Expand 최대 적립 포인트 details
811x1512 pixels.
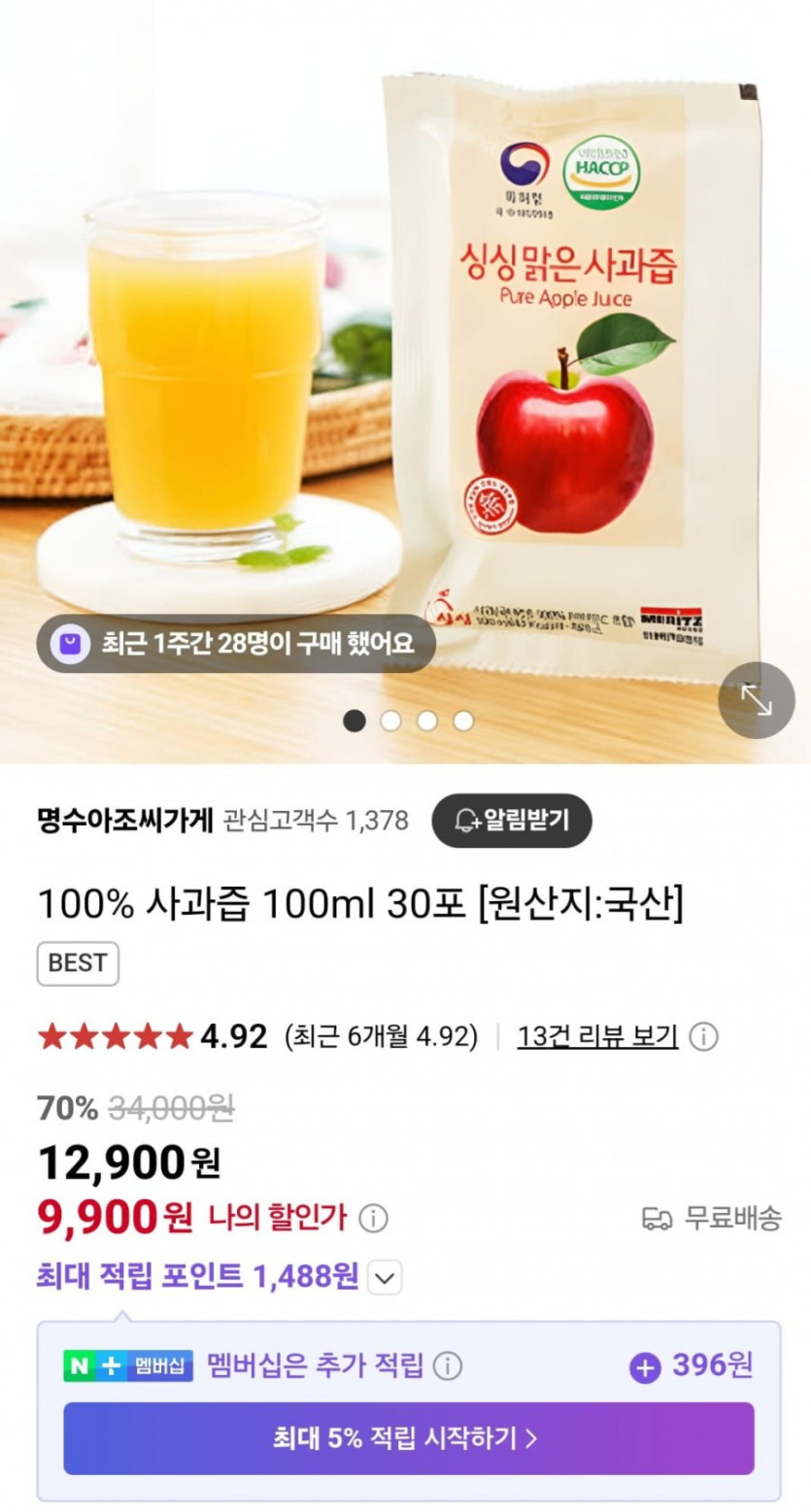pyautogui.click(x=386, y=1278)
